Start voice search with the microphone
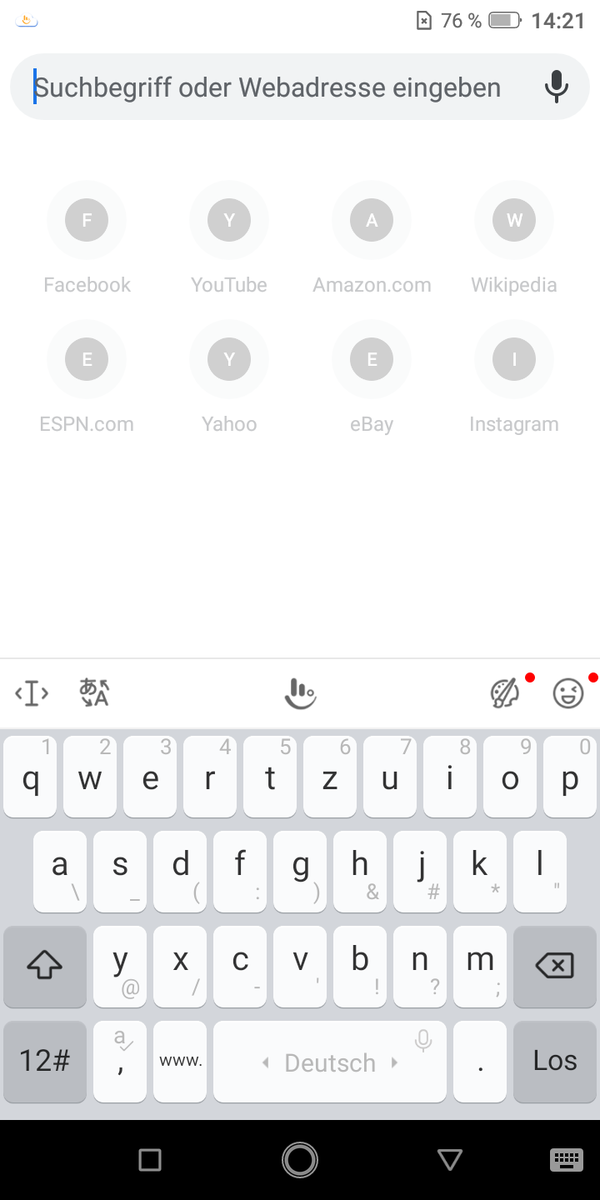 [556, 87]
